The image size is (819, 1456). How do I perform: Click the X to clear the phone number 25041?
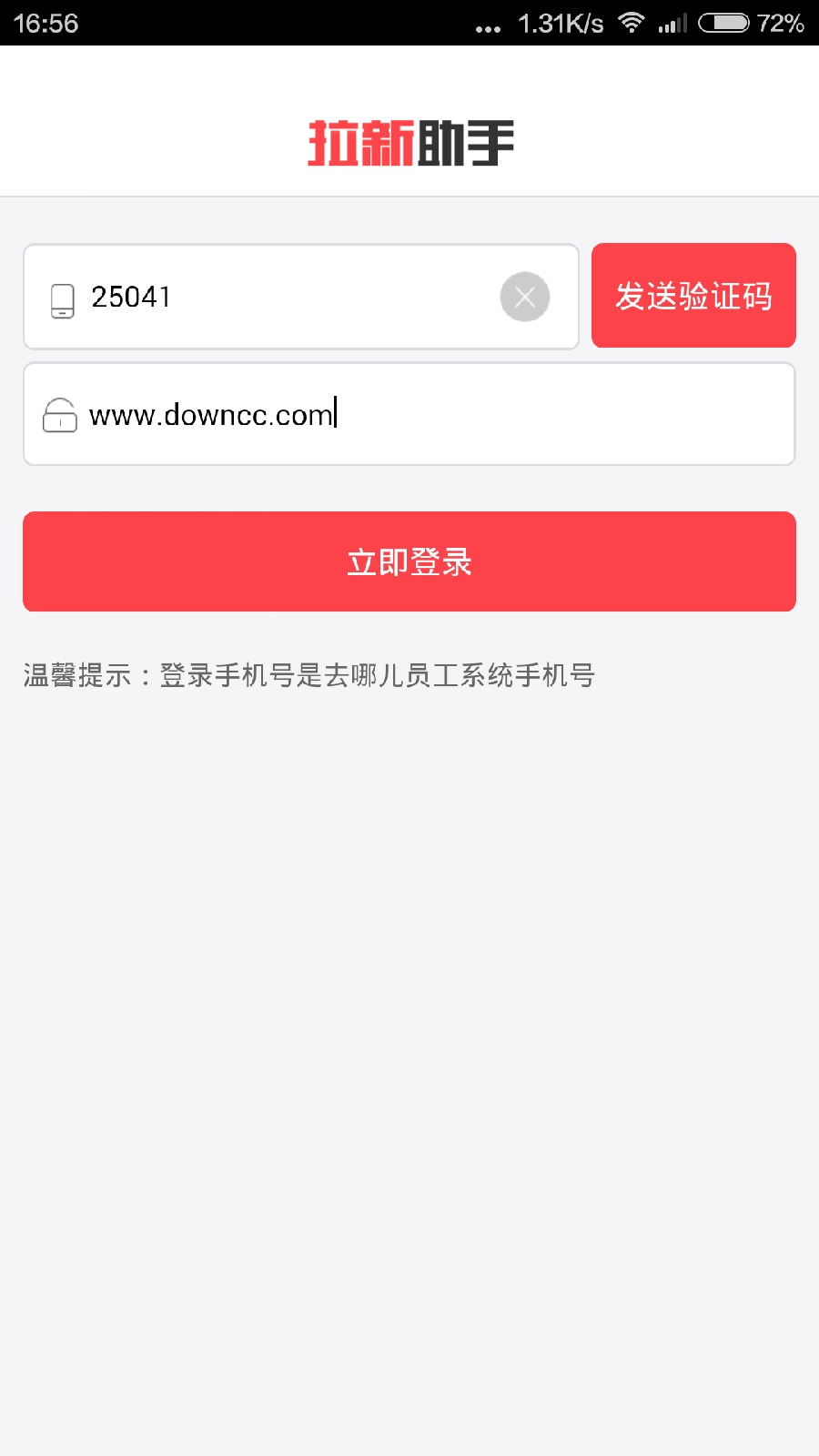point(525,297)
